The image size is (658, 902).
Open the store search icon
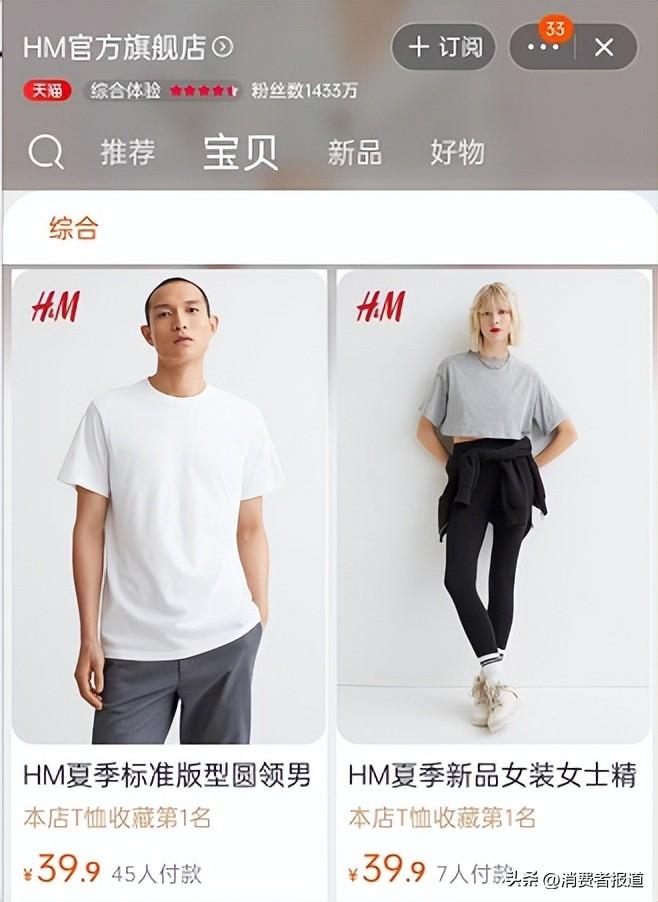tap(46, 153)
